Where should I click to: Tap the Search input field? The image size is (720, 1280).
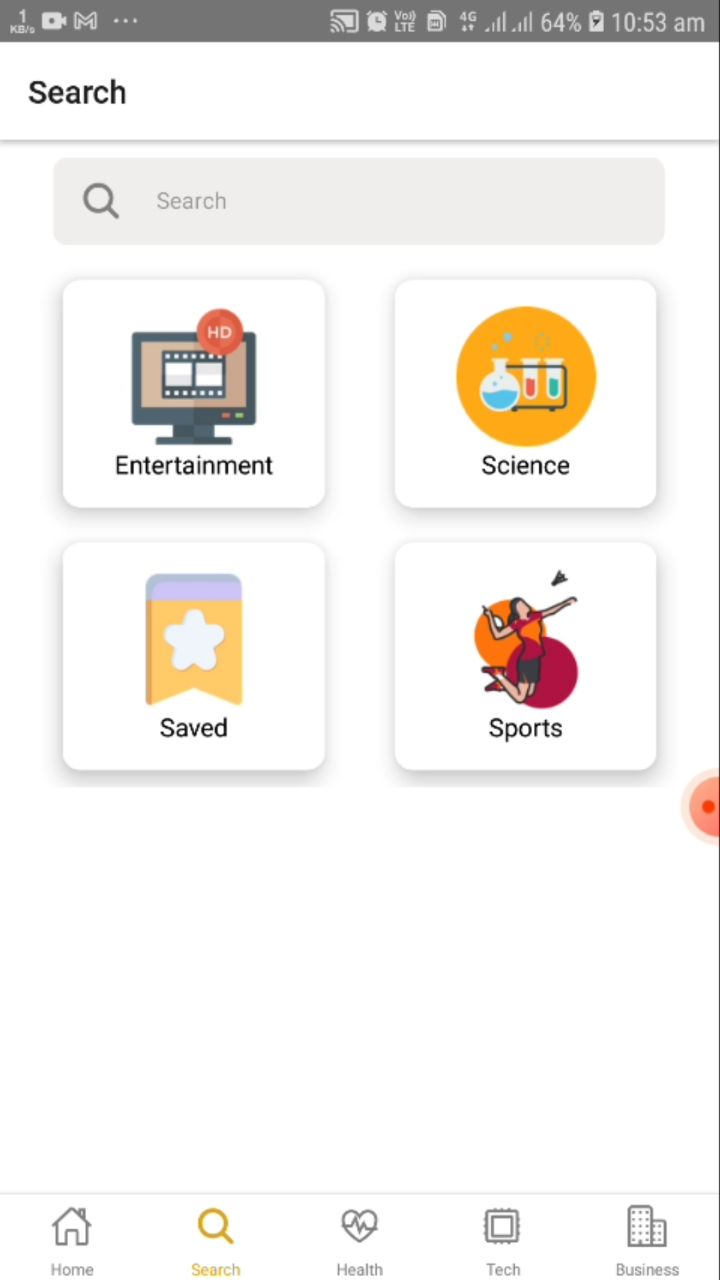(x=359, y=201)
